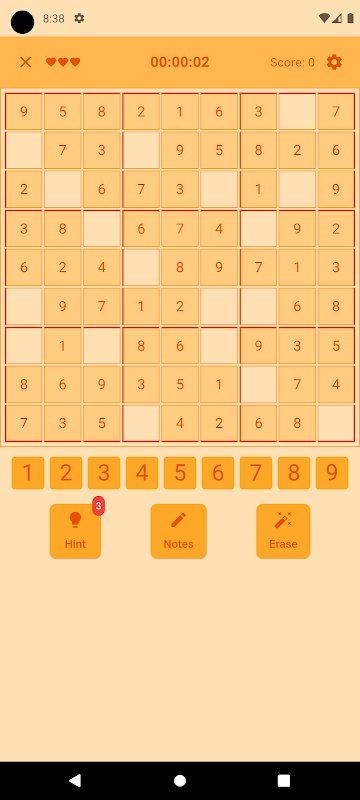Select number 6 on the number pad

(218, 473)
